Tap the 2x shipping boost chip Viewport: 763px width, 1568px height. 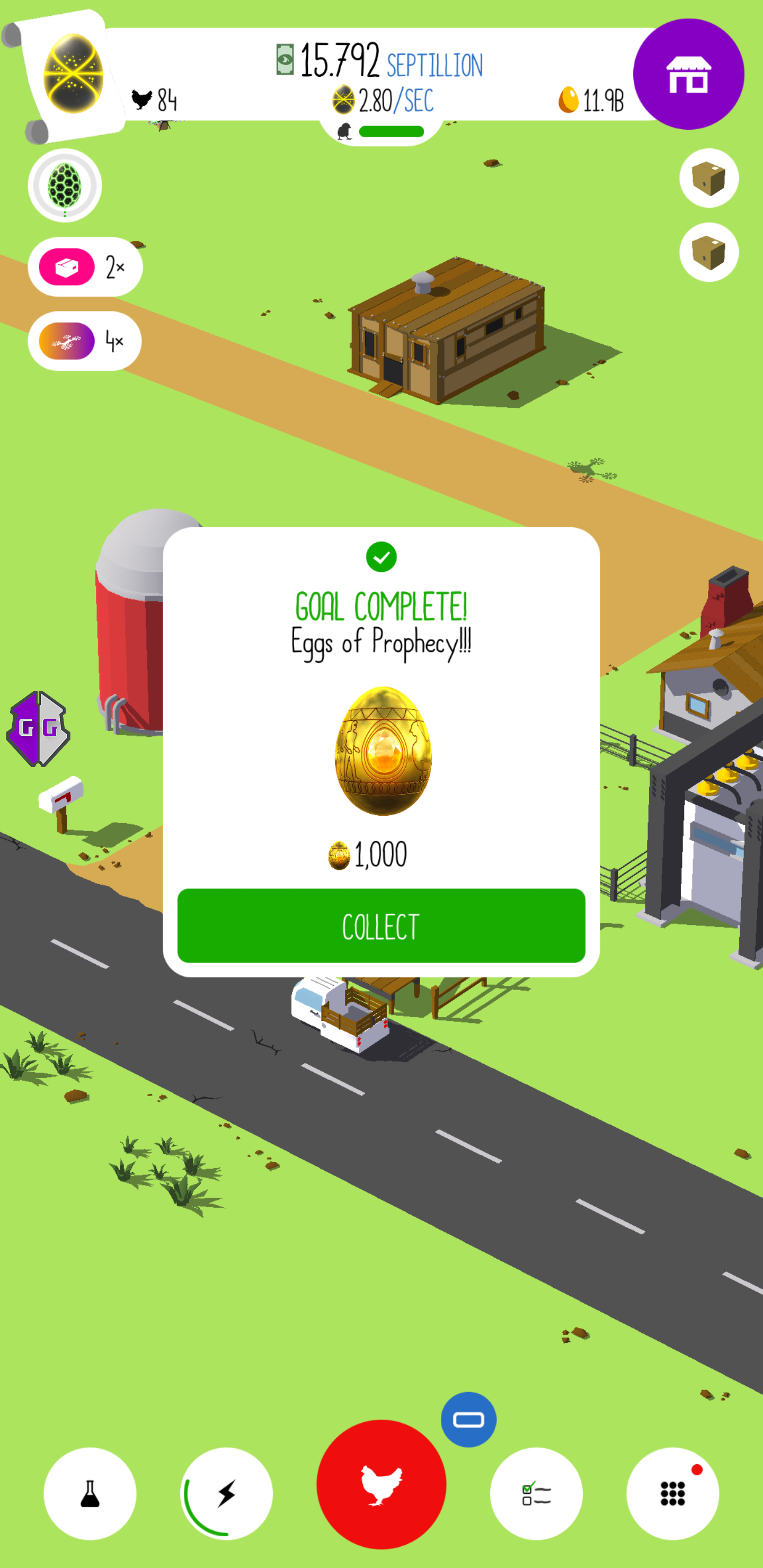(x=85, y=266)
